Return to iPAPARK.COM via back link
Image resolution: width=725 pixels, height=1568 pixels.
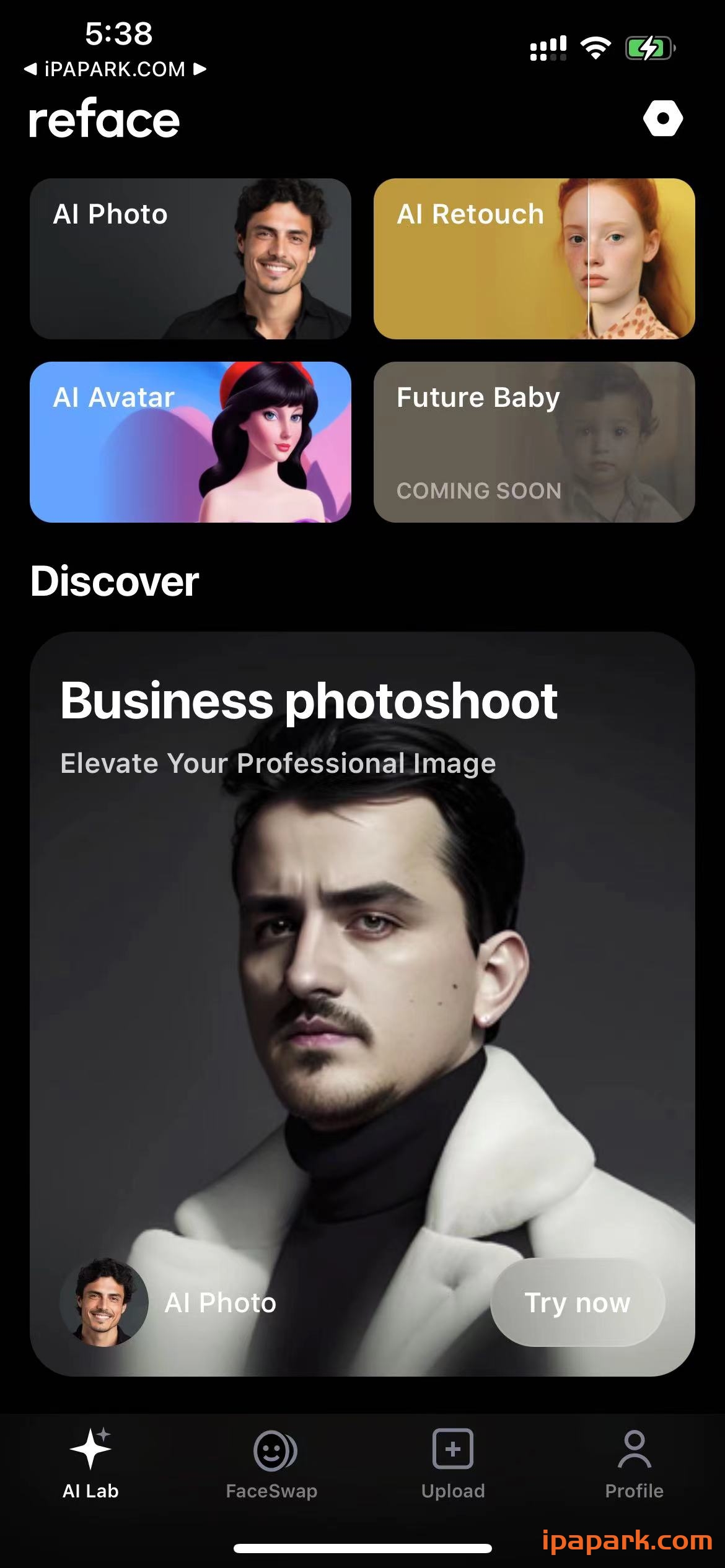click(x=105, y=69)
